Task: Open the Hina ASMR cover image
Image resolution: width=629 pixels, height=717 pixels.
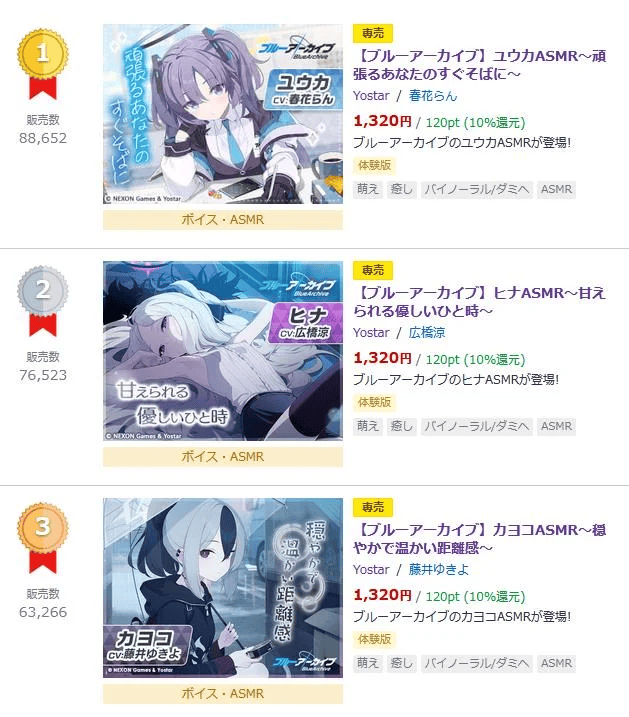Action: coord(222,351)
